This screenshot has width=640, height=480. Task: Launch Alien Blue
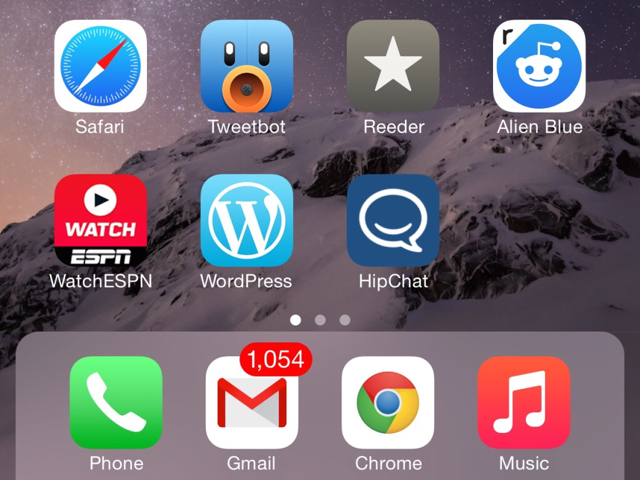point(539,66)
